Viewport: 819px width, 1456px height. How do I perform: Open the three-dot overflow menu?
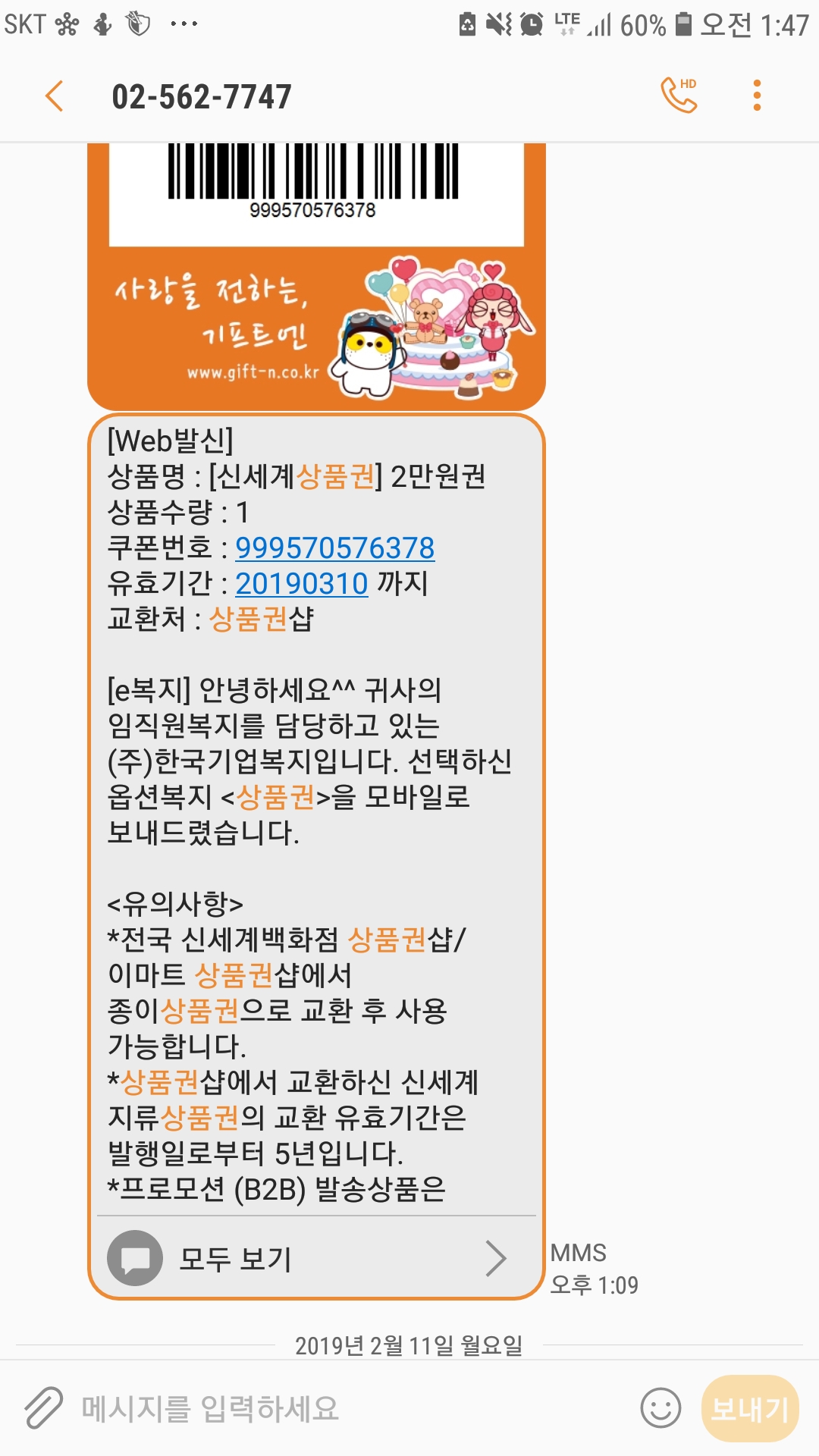757,96
